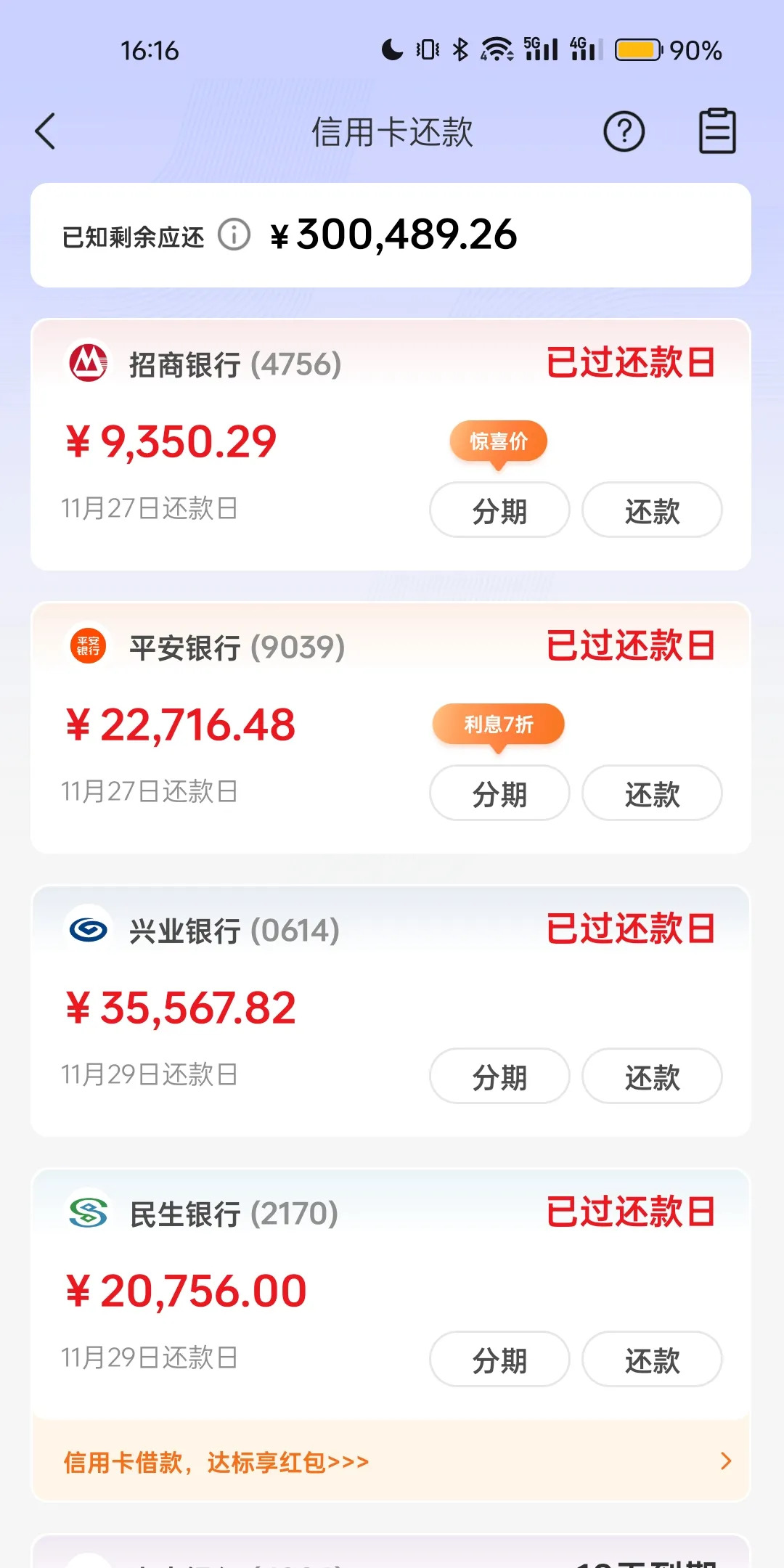Tap 分期 for the 民生银行 card
The width and height of the screenshot is (784, 1568).
click(499, 1360)
